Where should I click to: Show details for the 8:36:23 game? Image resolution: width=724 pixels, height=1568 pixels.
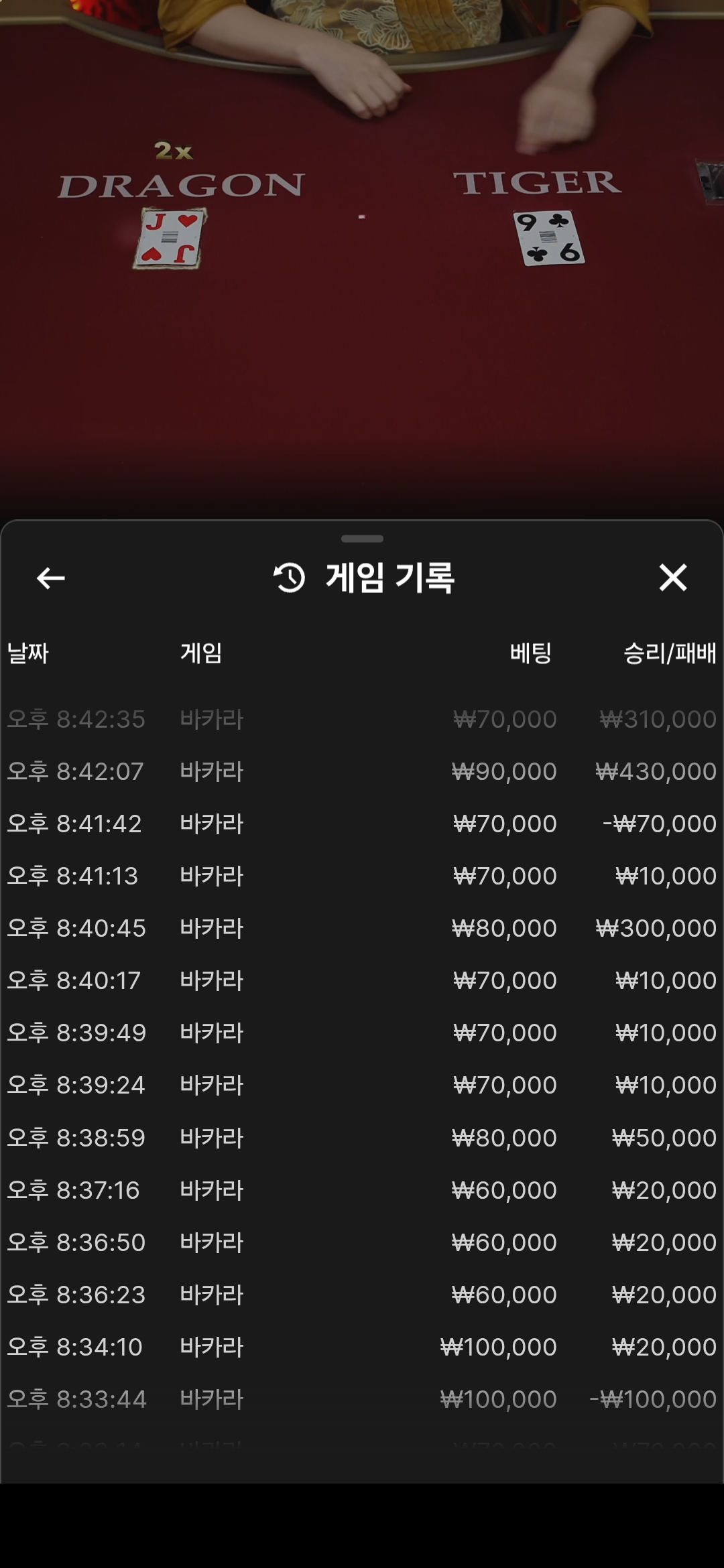click(362, 1295)
